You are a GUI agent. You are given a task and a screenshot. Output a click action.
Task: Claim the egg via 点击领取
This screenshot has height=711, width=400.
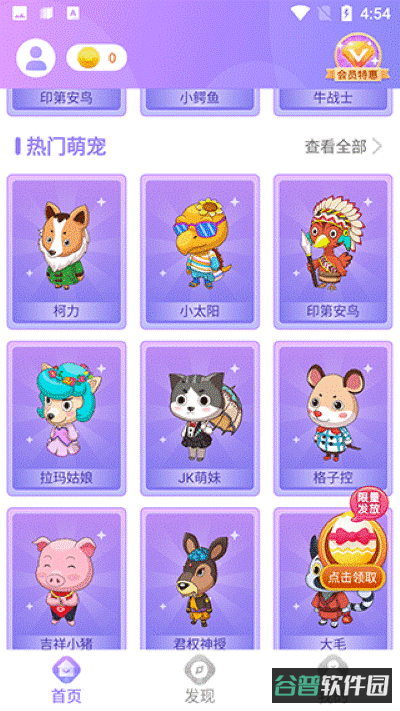pyautogui.click(x=353, y=577)
